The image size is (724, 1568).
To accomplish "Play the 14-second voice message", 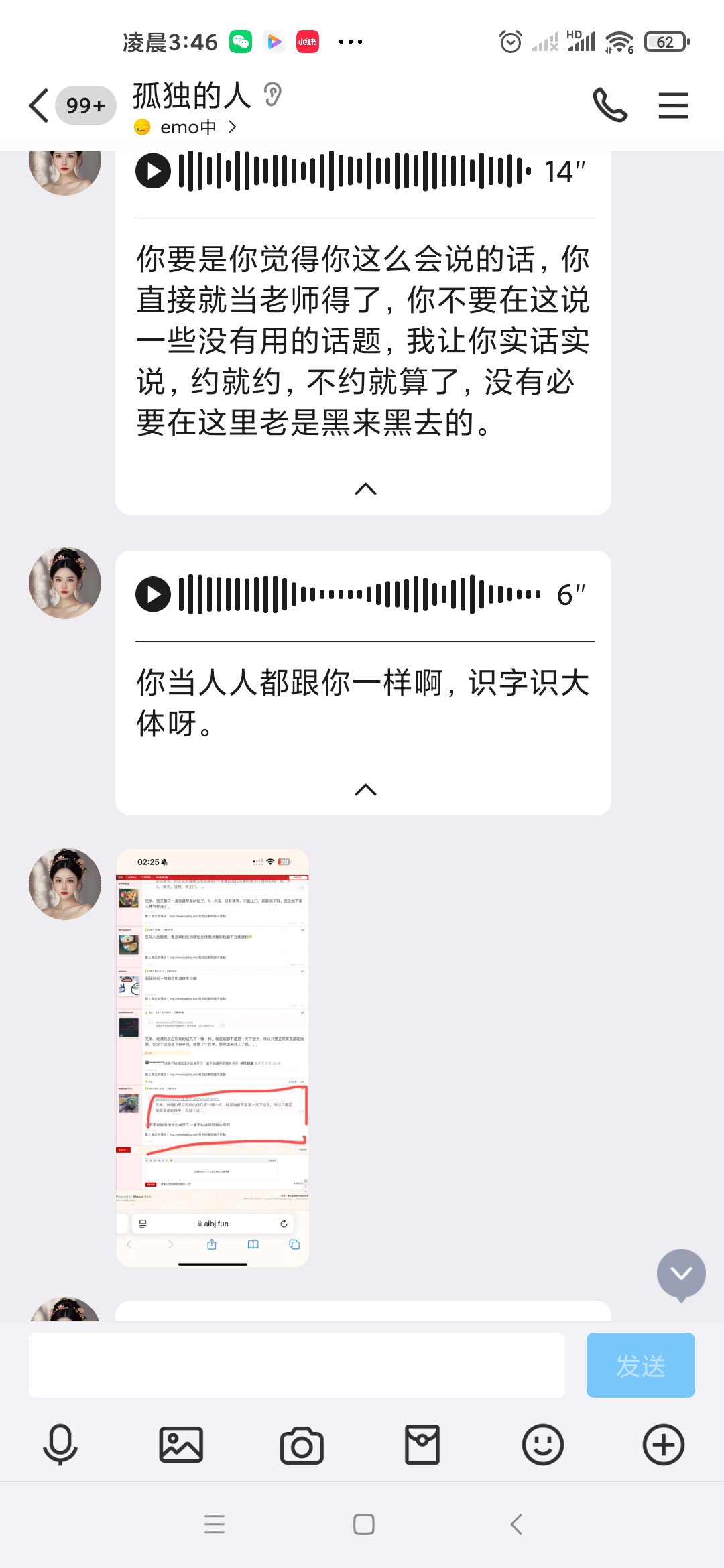I will point(154,171).
